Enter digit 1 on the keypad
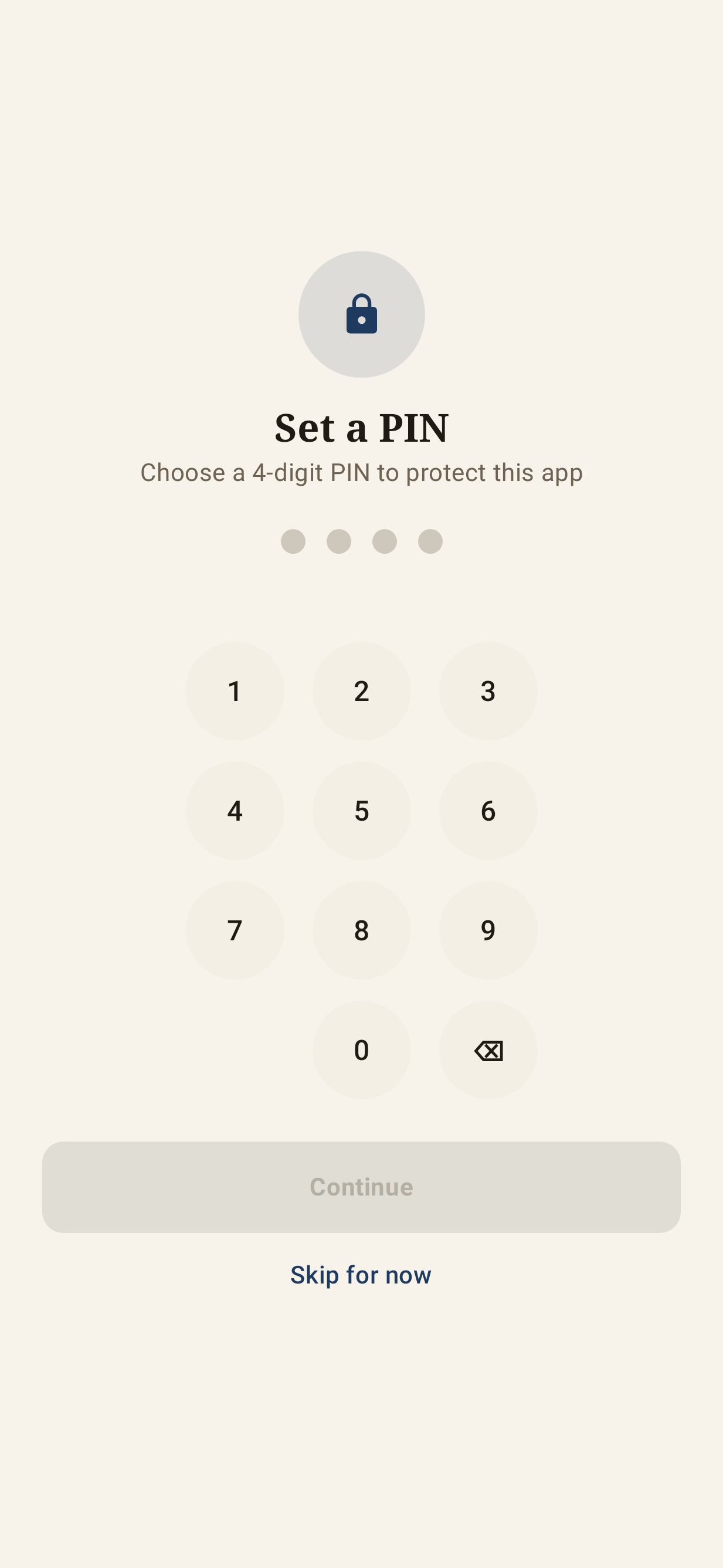The width and height of the screenshot is (723, 1568). click(x=235, y=691)
